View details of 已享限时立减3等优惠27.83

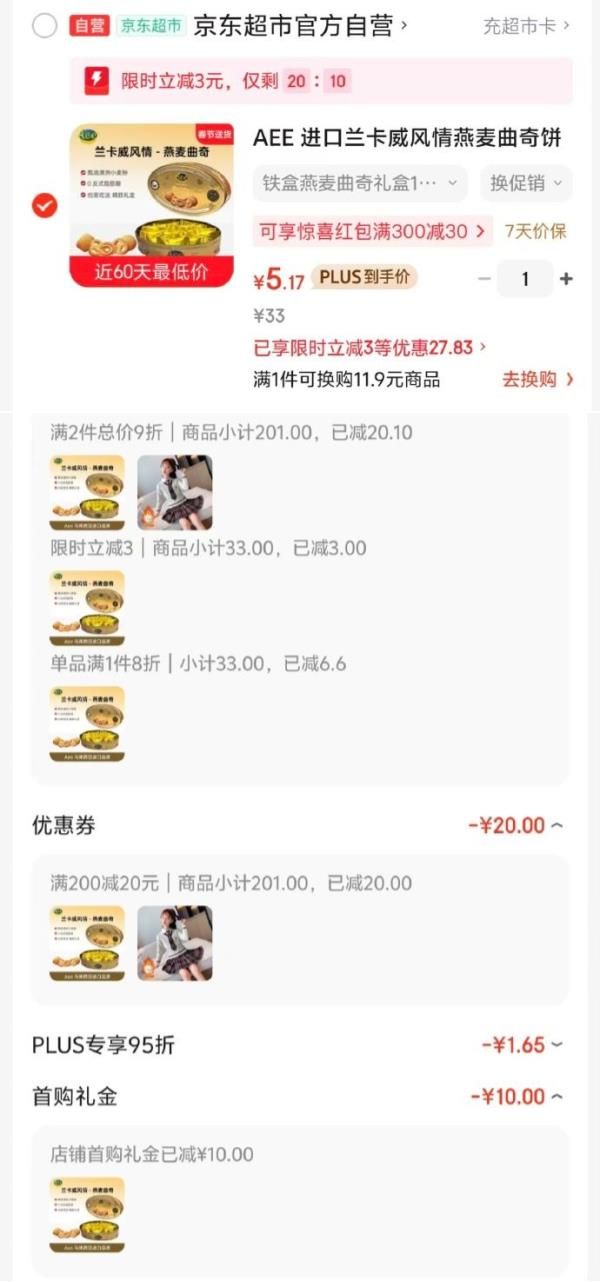370,347
